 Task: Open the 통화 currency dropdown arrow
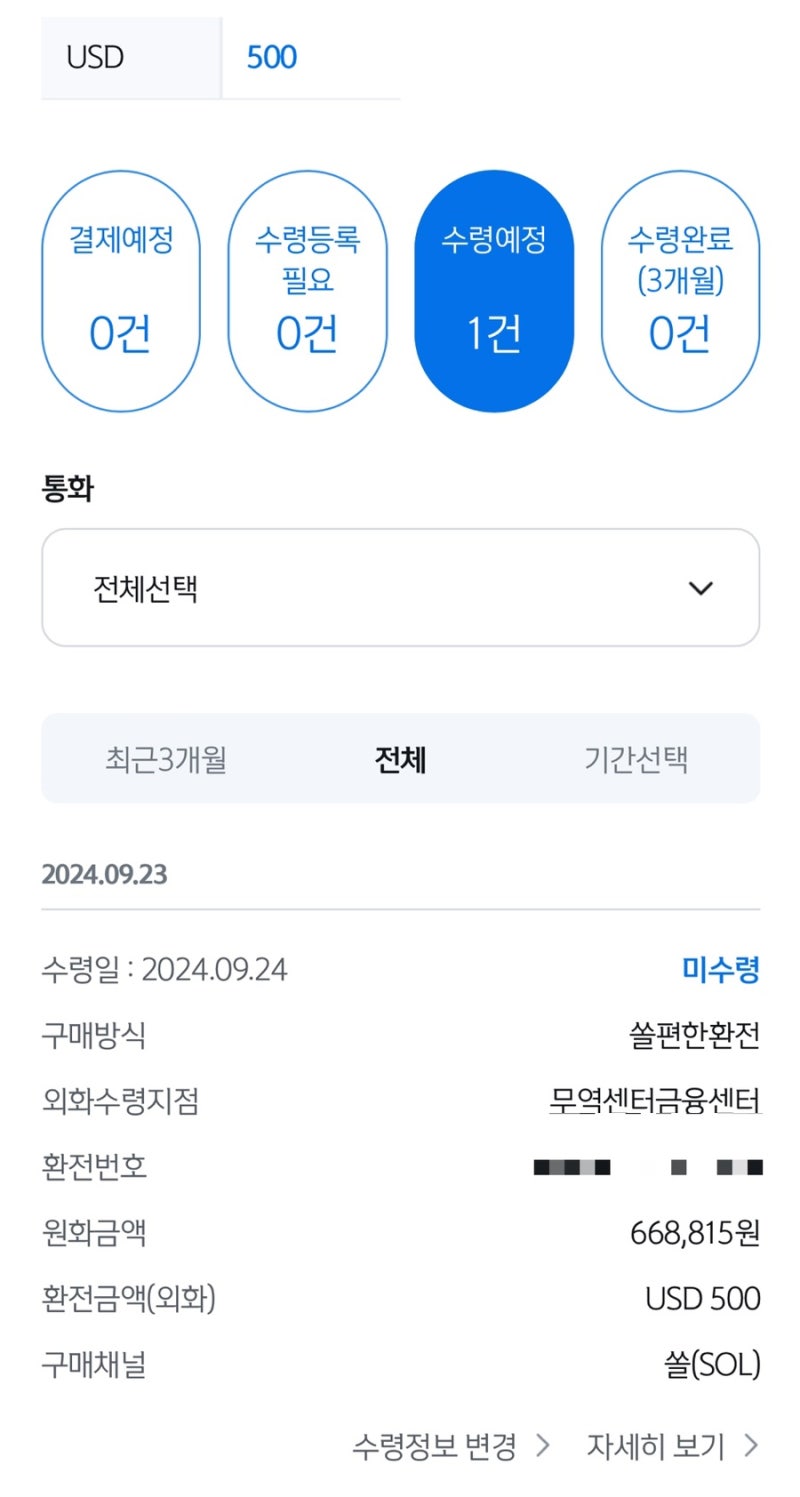point(703,586)
